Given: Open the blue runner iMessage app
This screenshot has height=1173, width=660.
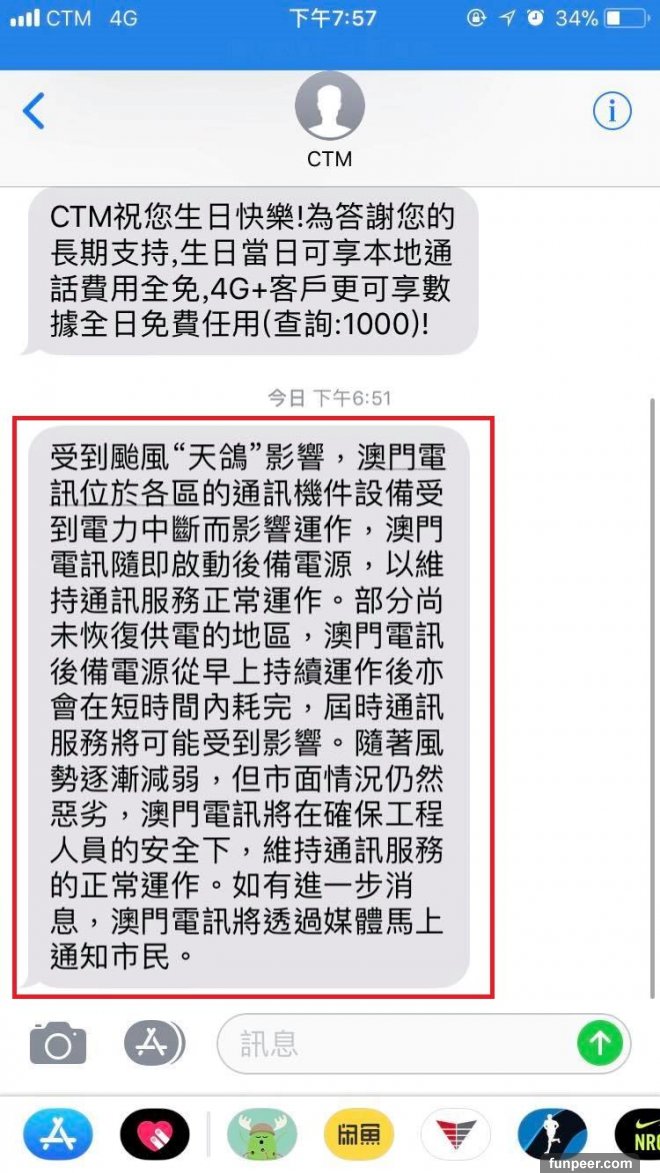Looking at the screenshot, I should tap(552, 1135).
